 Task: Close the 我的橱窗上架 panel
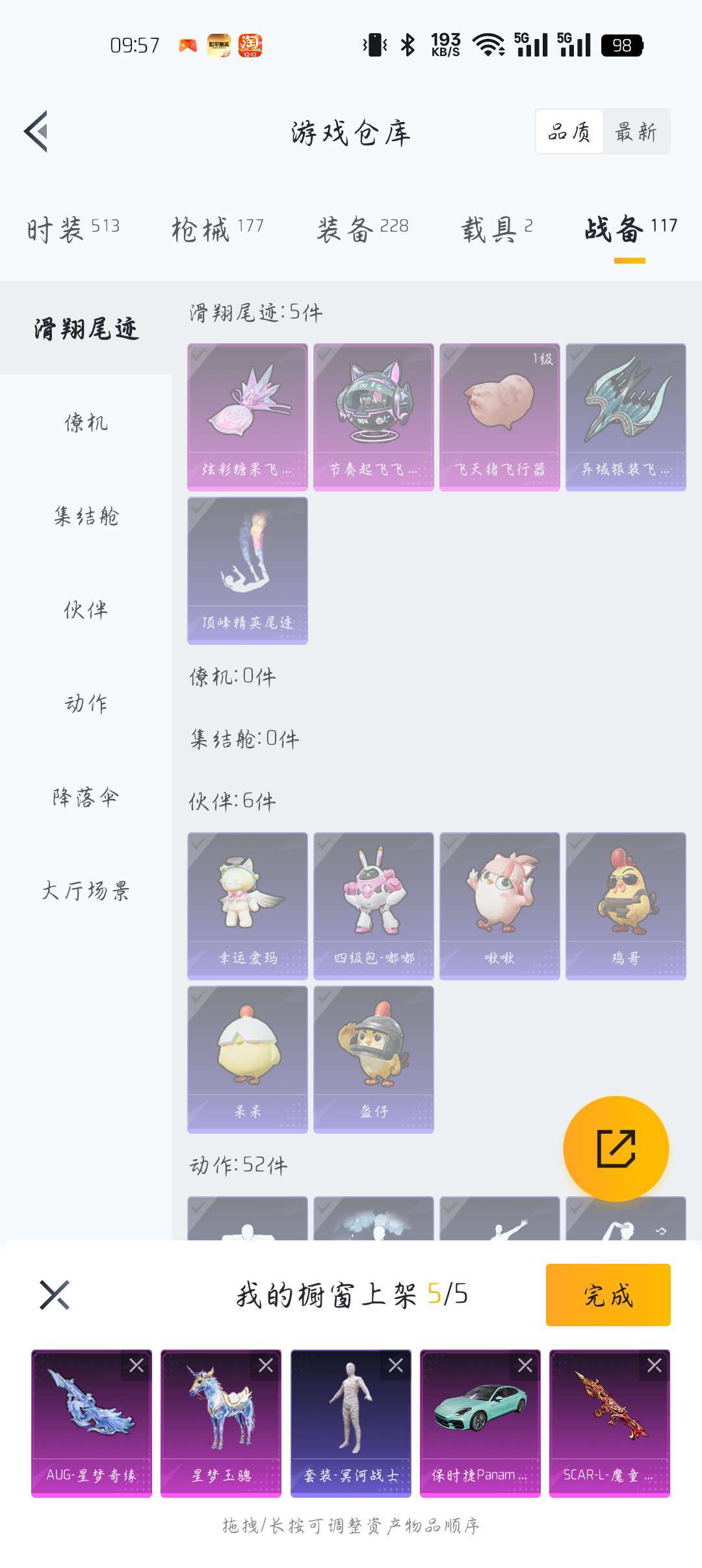pos(55,1295)
